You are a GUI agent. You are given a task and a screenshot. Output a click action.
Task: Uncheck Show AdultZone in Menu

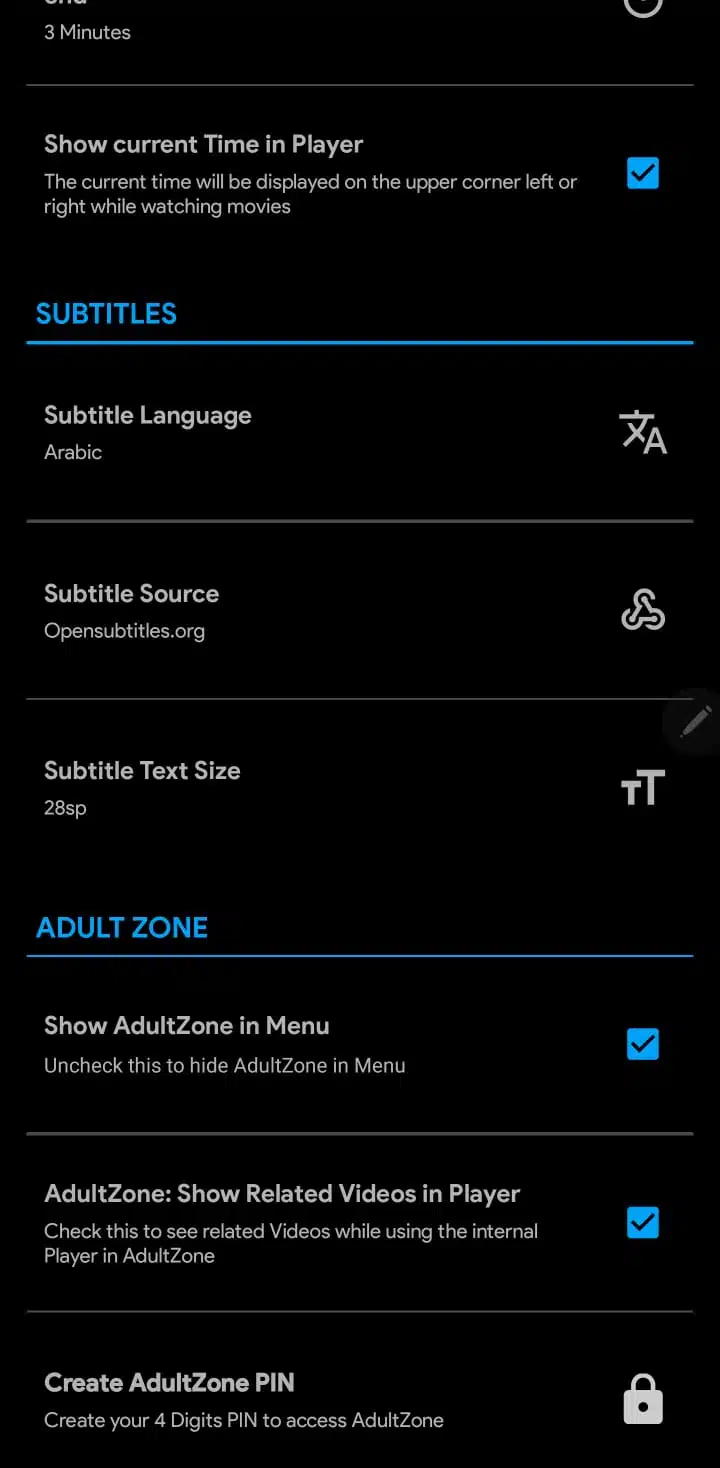point(643,1044)
